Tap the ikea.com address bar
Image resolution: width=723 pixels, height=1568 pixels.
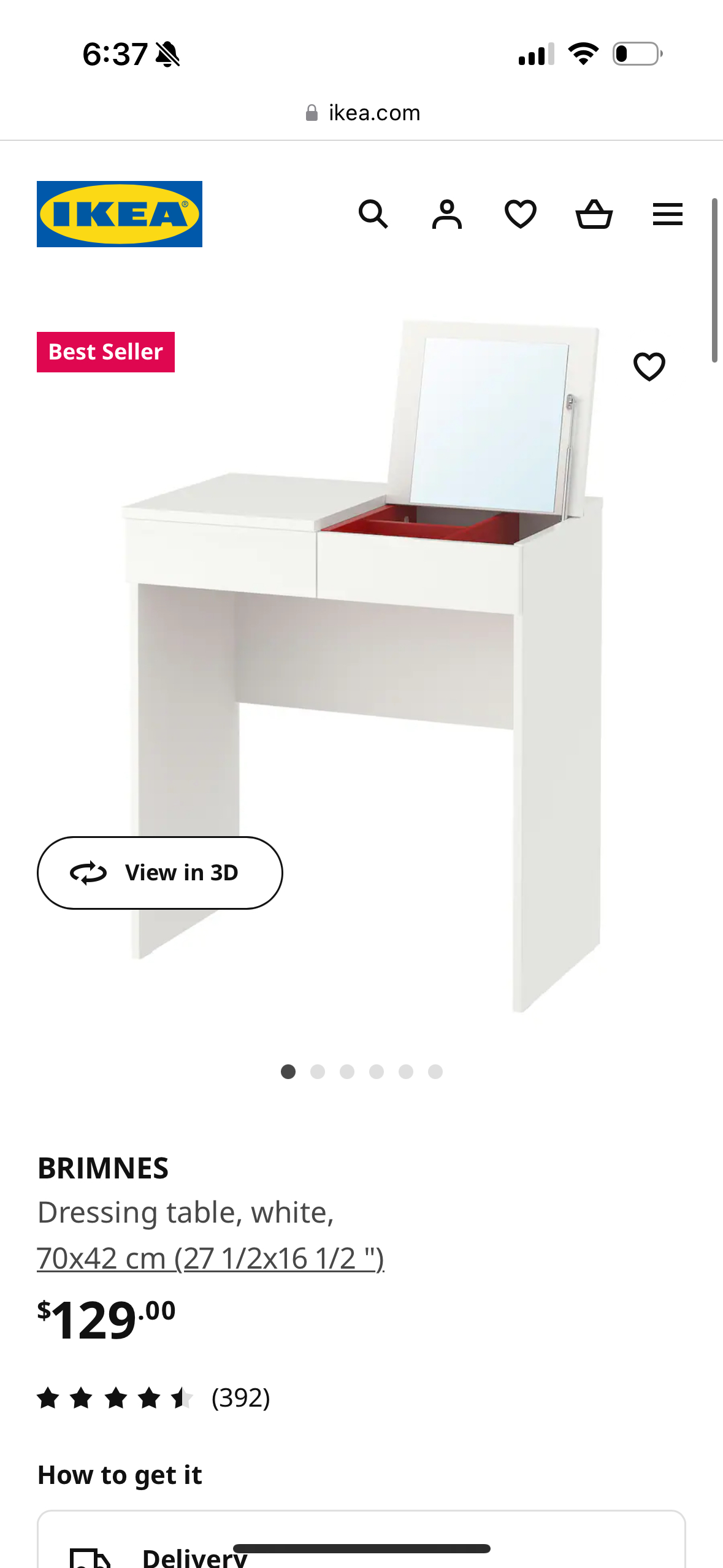[362, 113]
